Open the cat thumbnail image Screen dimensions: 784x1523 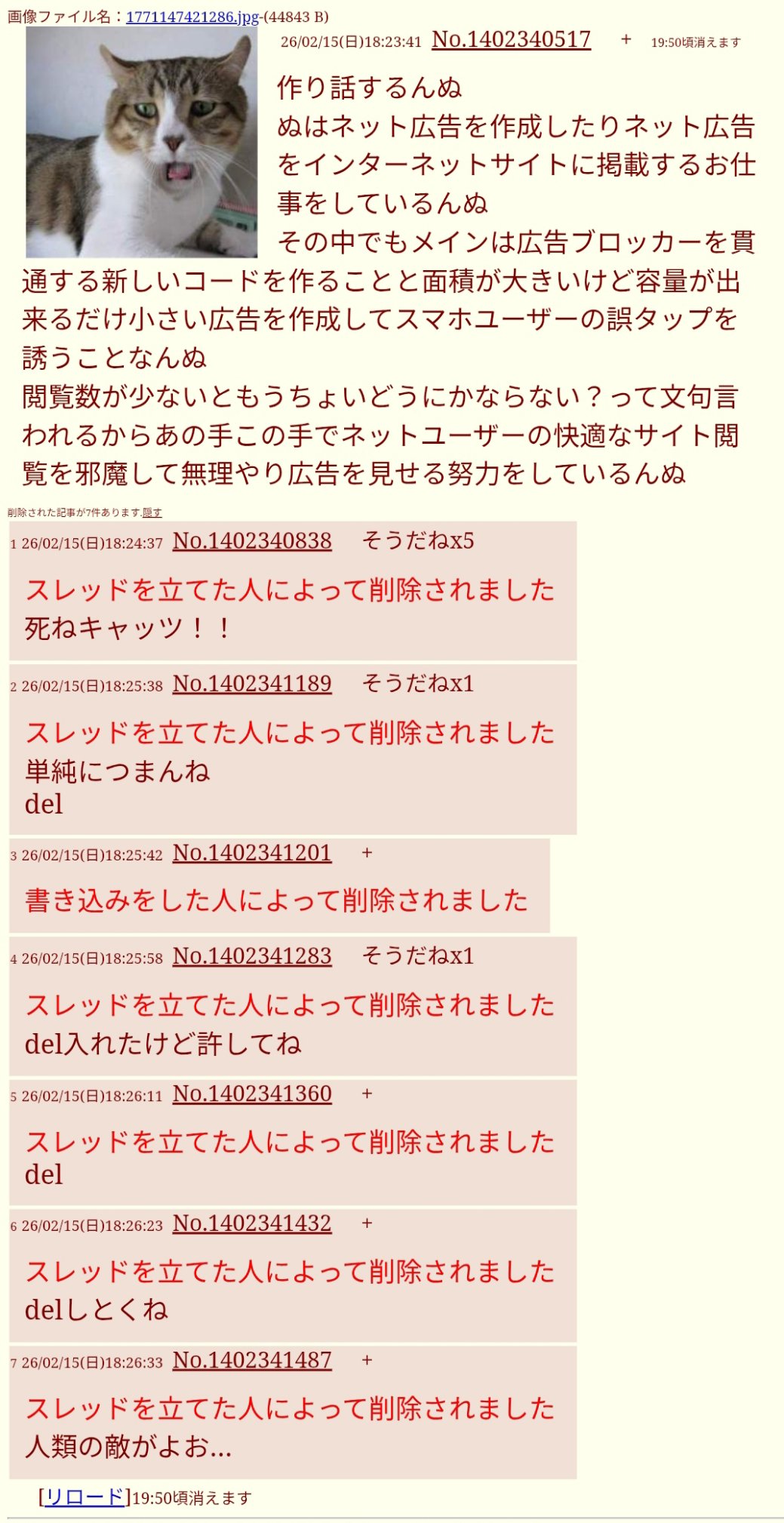(x=141, y=143)
